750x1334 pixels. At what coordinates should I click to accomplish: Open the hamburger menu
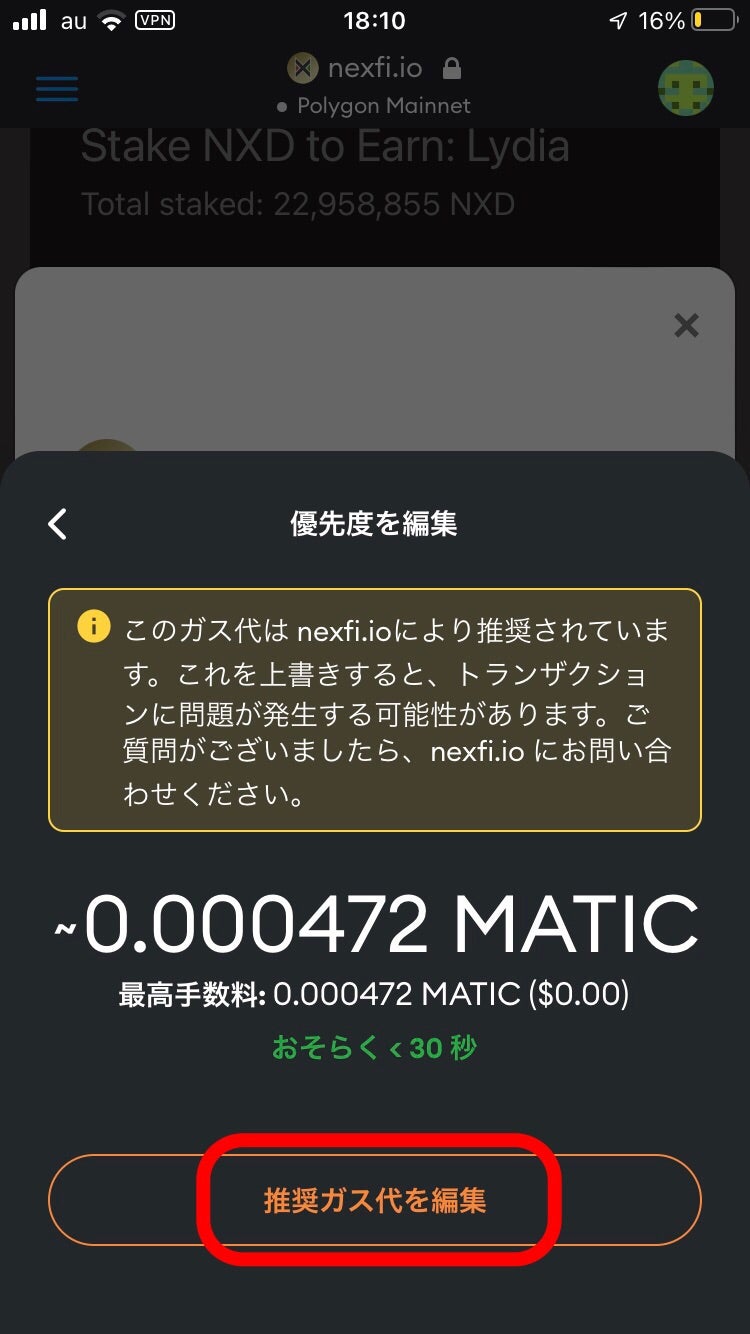coord(57,88)
